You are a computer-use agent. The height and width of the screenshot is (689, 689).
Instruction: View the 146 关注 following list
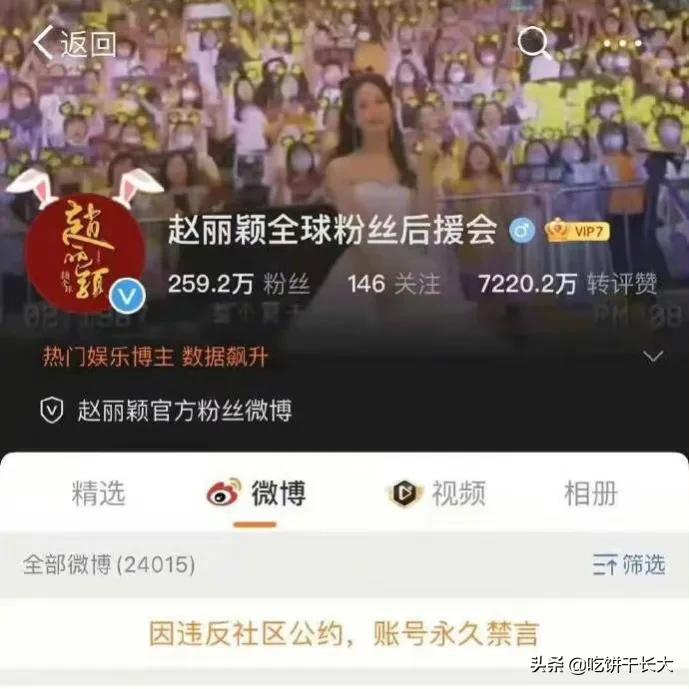(x=393, y=284)
